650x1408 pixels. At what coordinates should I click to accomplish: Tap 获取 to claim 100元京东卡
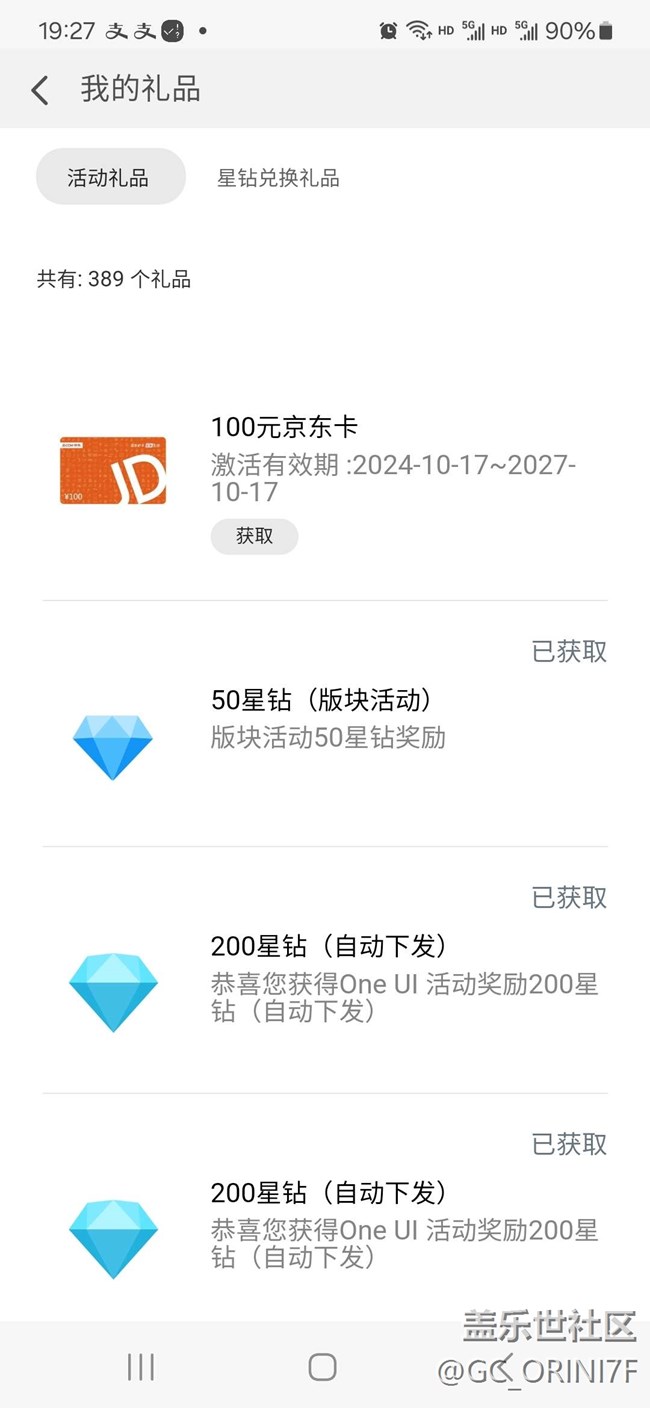pyautogui.click(x=254, y=536)
